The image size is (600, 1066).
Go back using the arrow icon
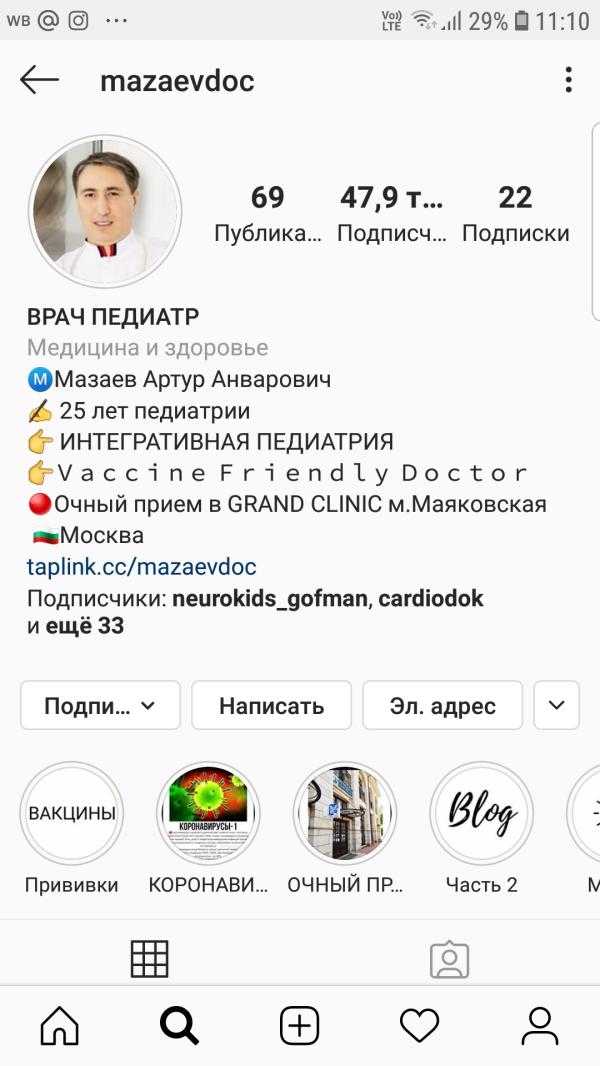click(x=40, y=80)
